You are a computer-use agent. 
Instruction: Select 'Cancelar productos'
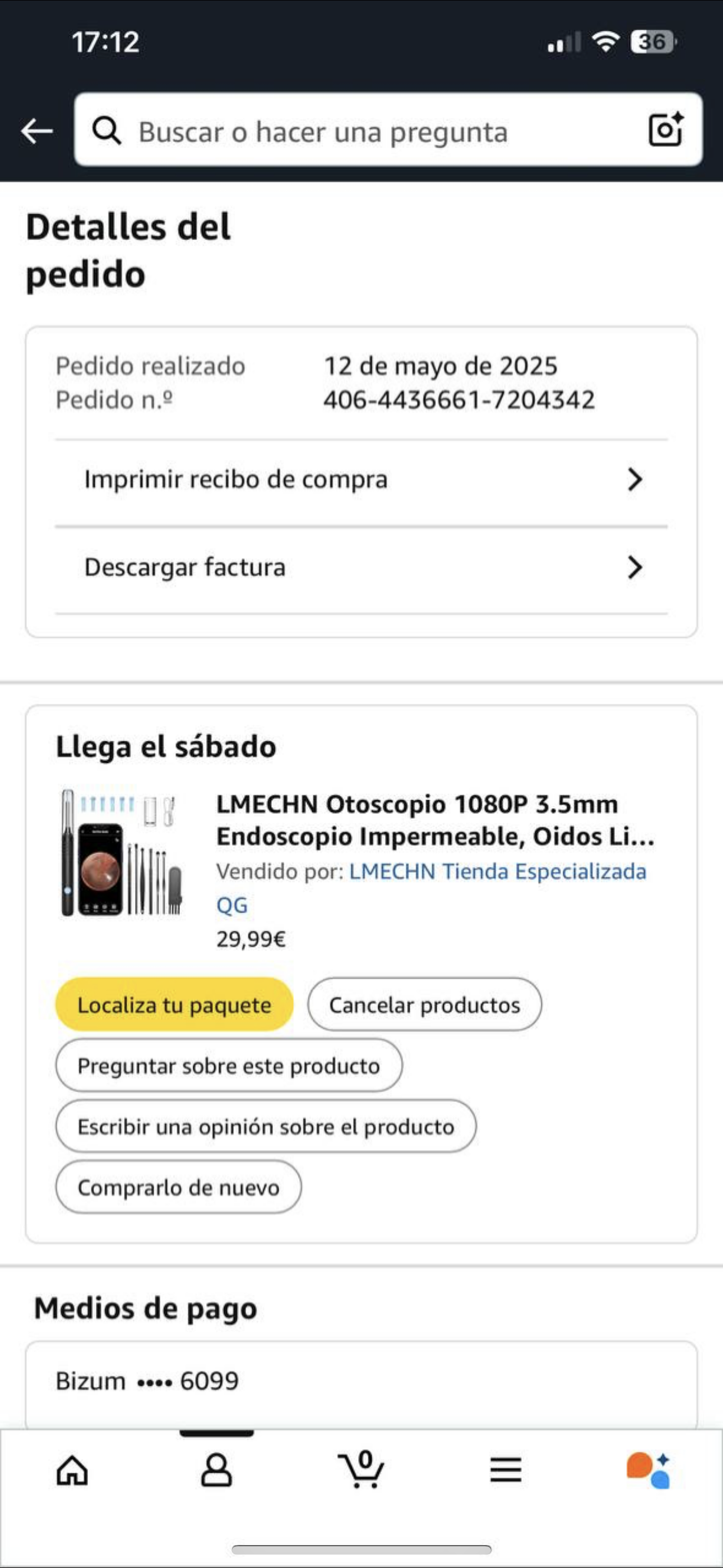pyautogui.click(x=424, y=1005)
